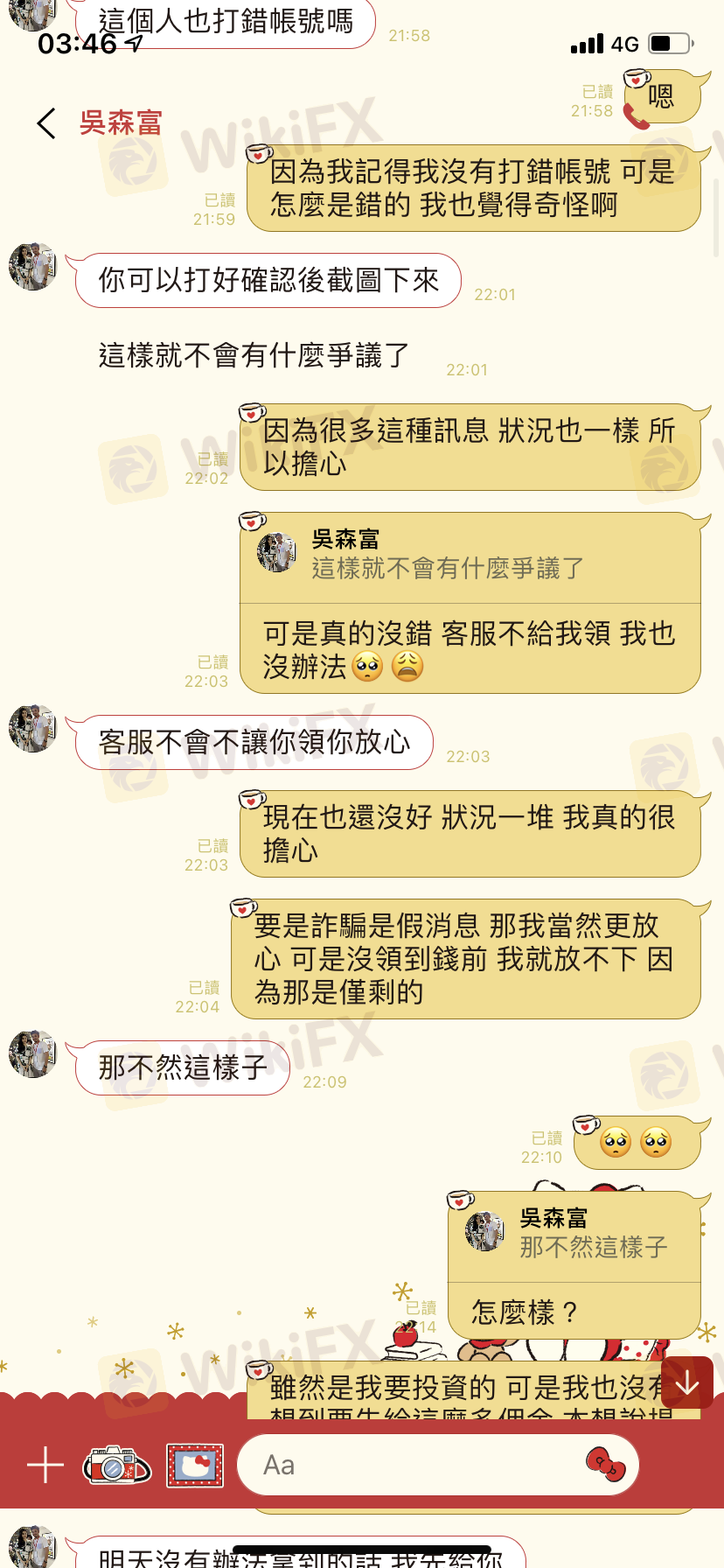
Task: Open the sticker and emoji picker
Action: tap(605, 1465)
